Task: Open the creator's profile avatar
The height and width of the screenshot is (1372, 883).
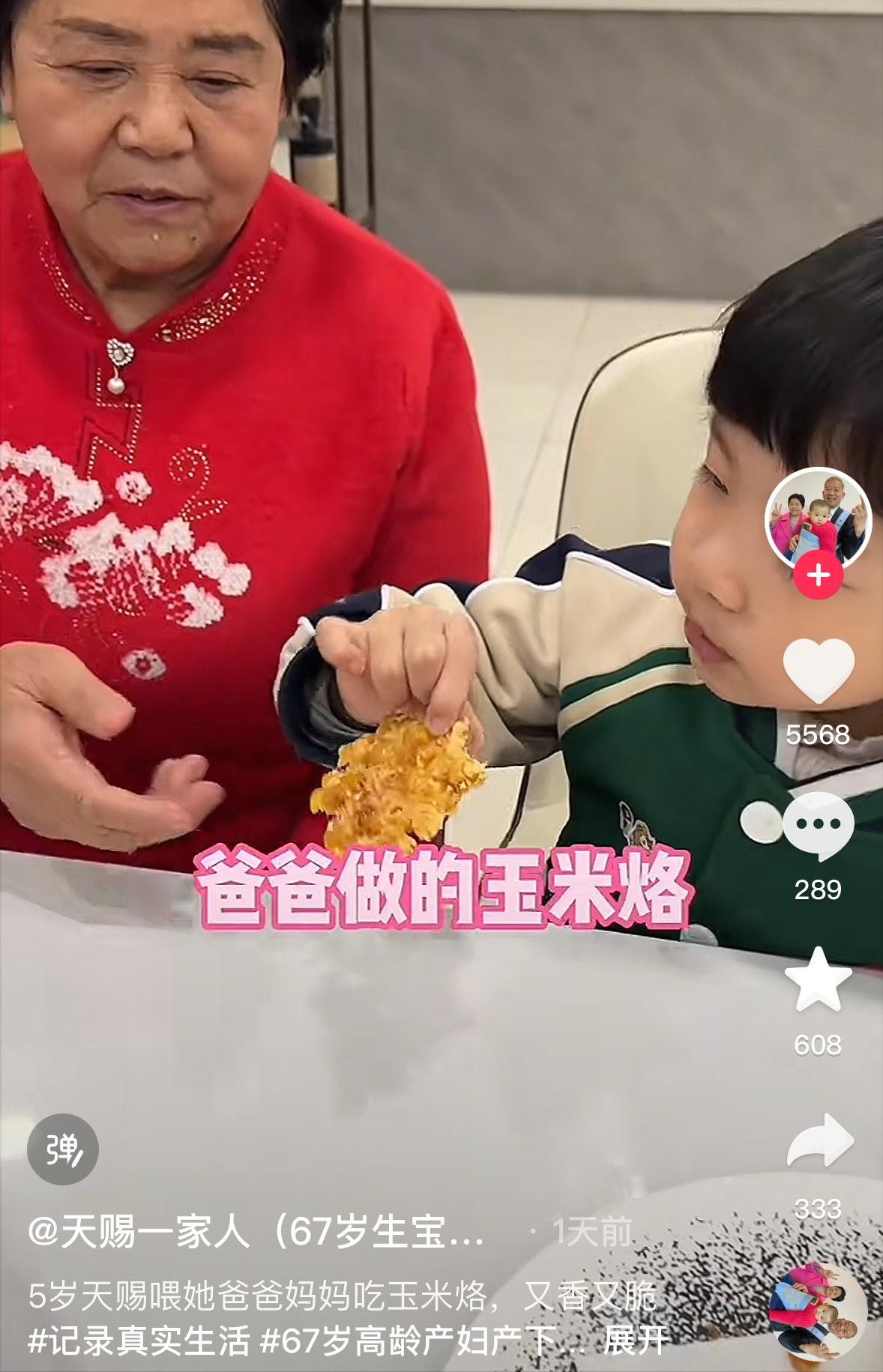Action: (818, 517)
